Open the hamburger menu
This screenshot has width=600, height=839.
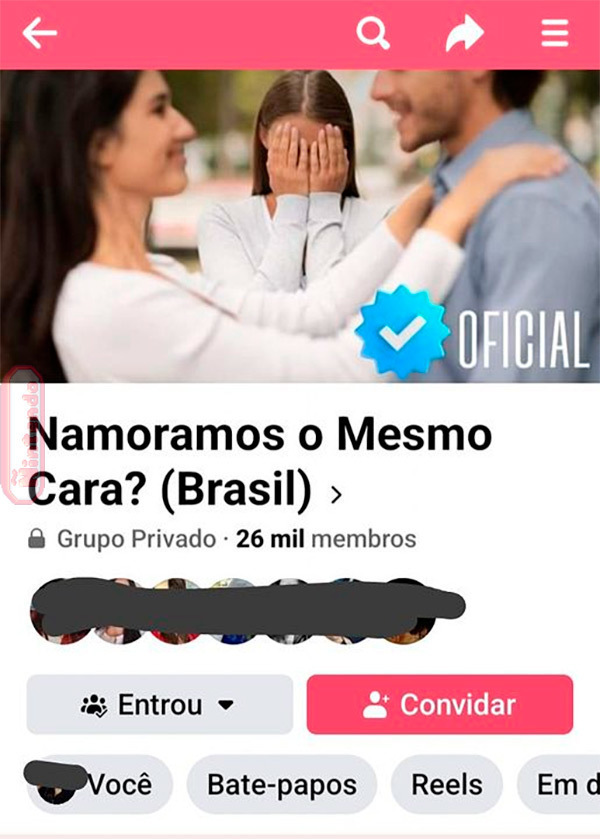pos(555,34)
